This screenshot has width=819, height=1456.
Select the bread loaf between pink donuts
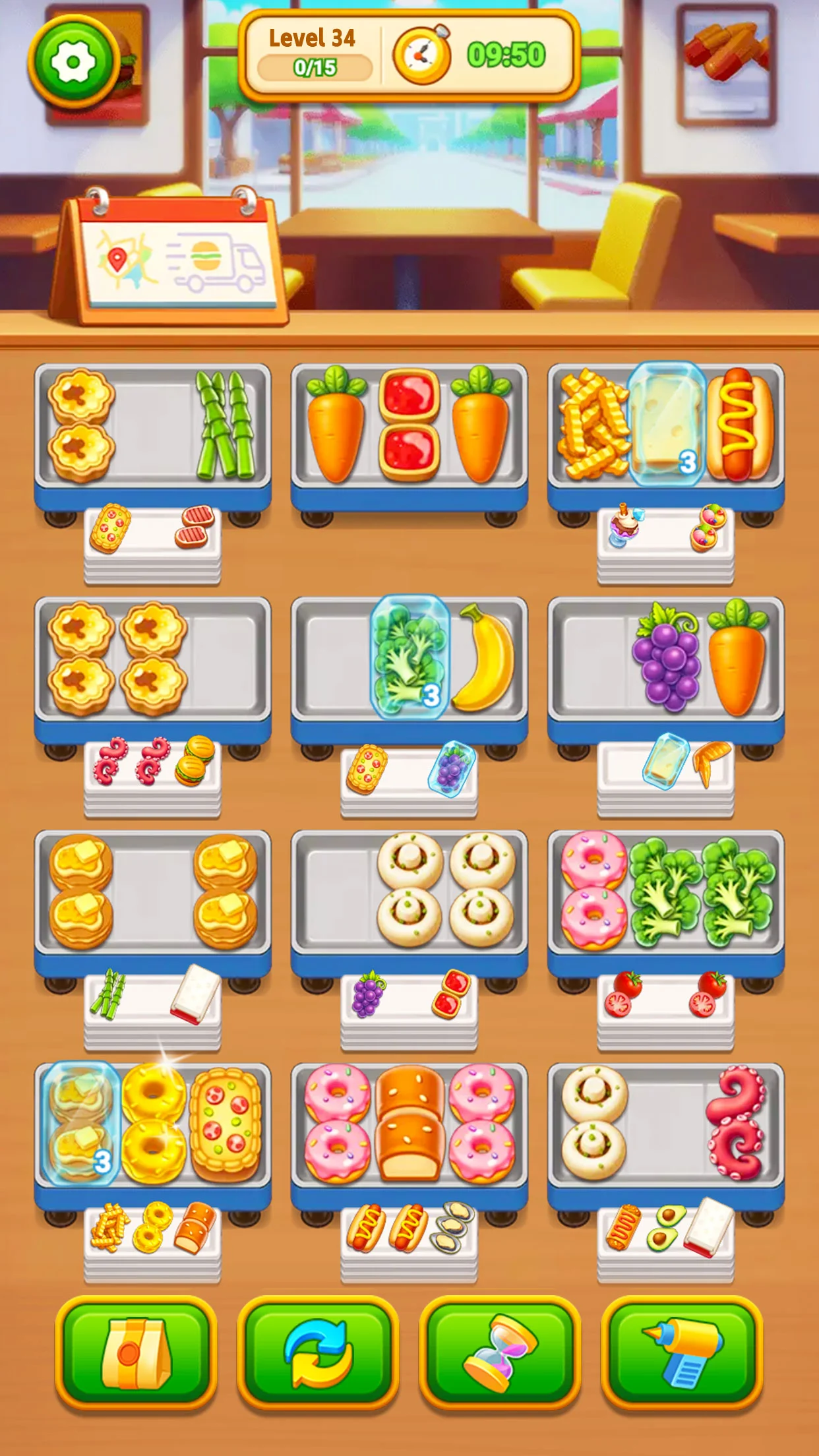click(409, 1123)
